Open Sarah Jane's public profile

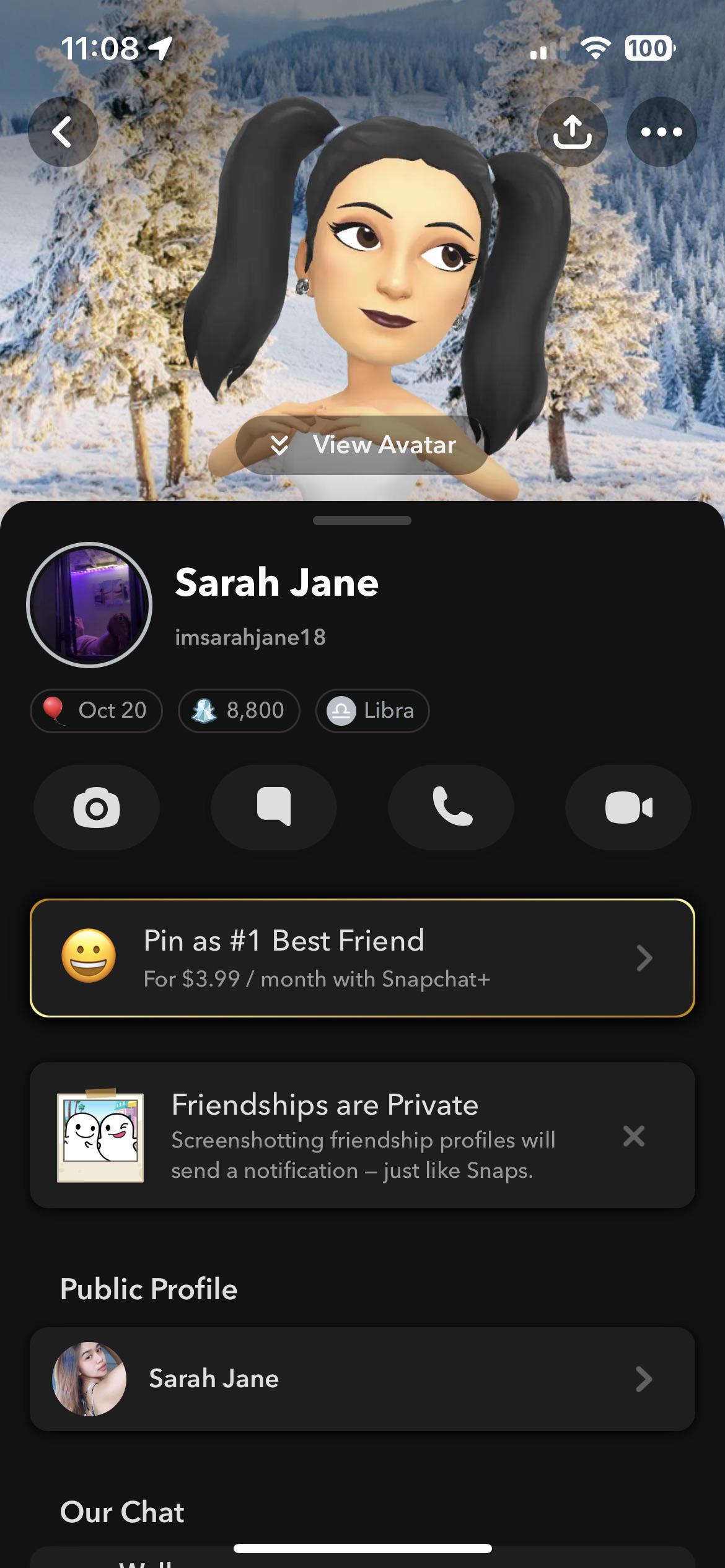pos(362,1379)
